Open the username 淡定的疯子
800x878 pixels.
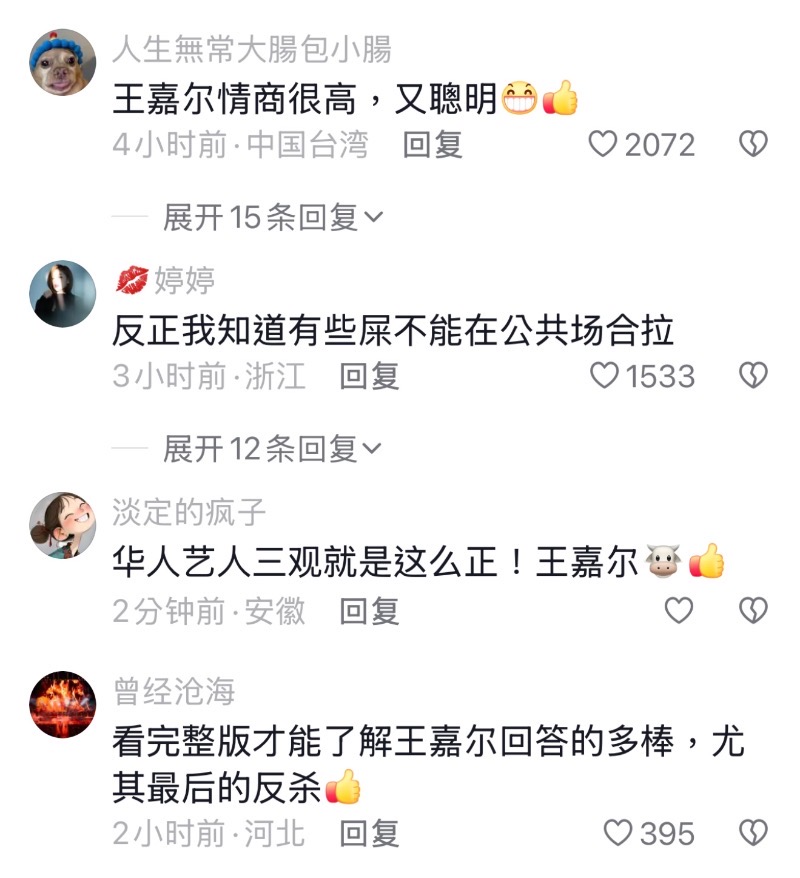(189, 512)
